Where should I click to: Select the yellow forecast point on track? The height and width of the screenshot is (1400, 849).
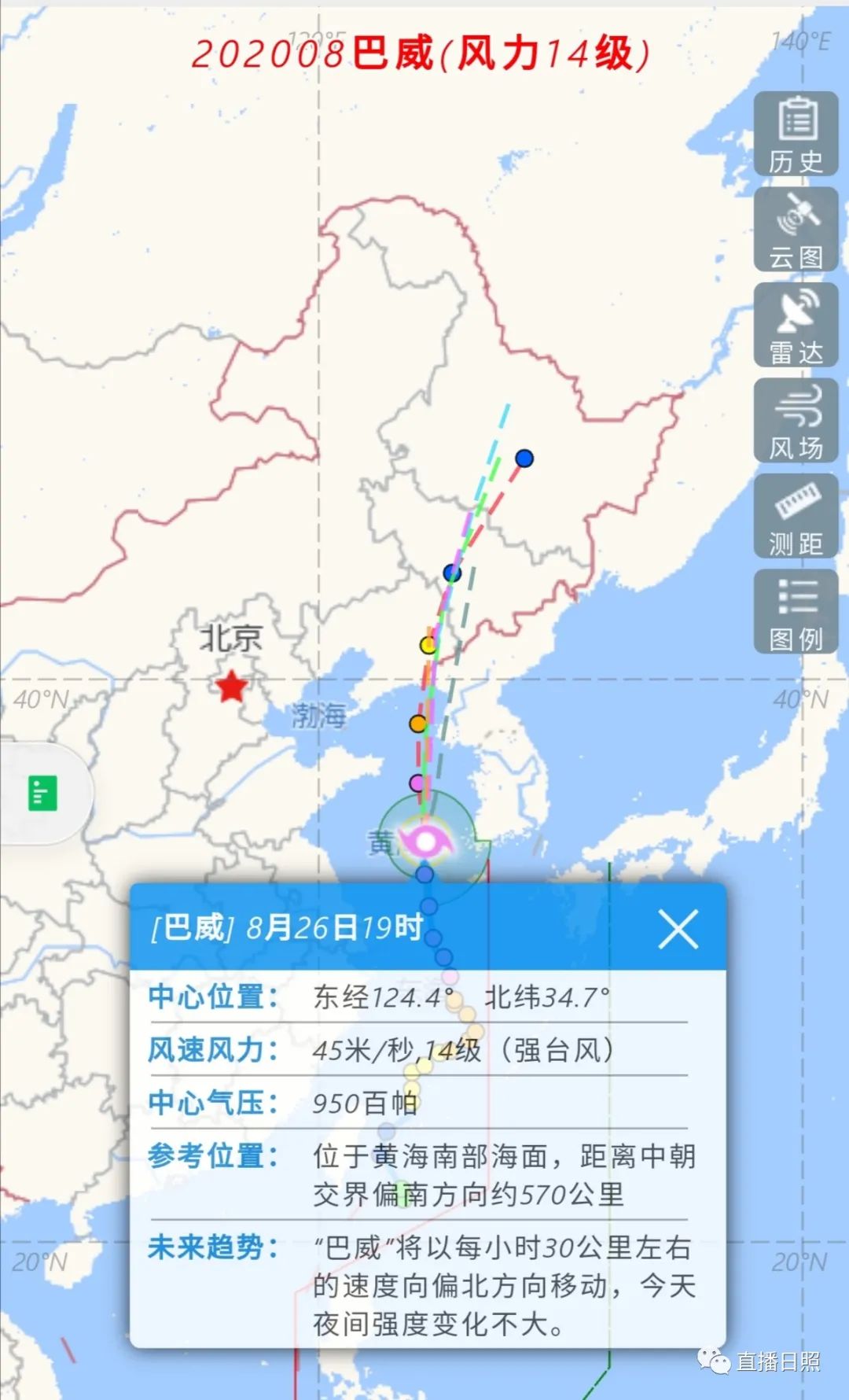click(428, 645)
